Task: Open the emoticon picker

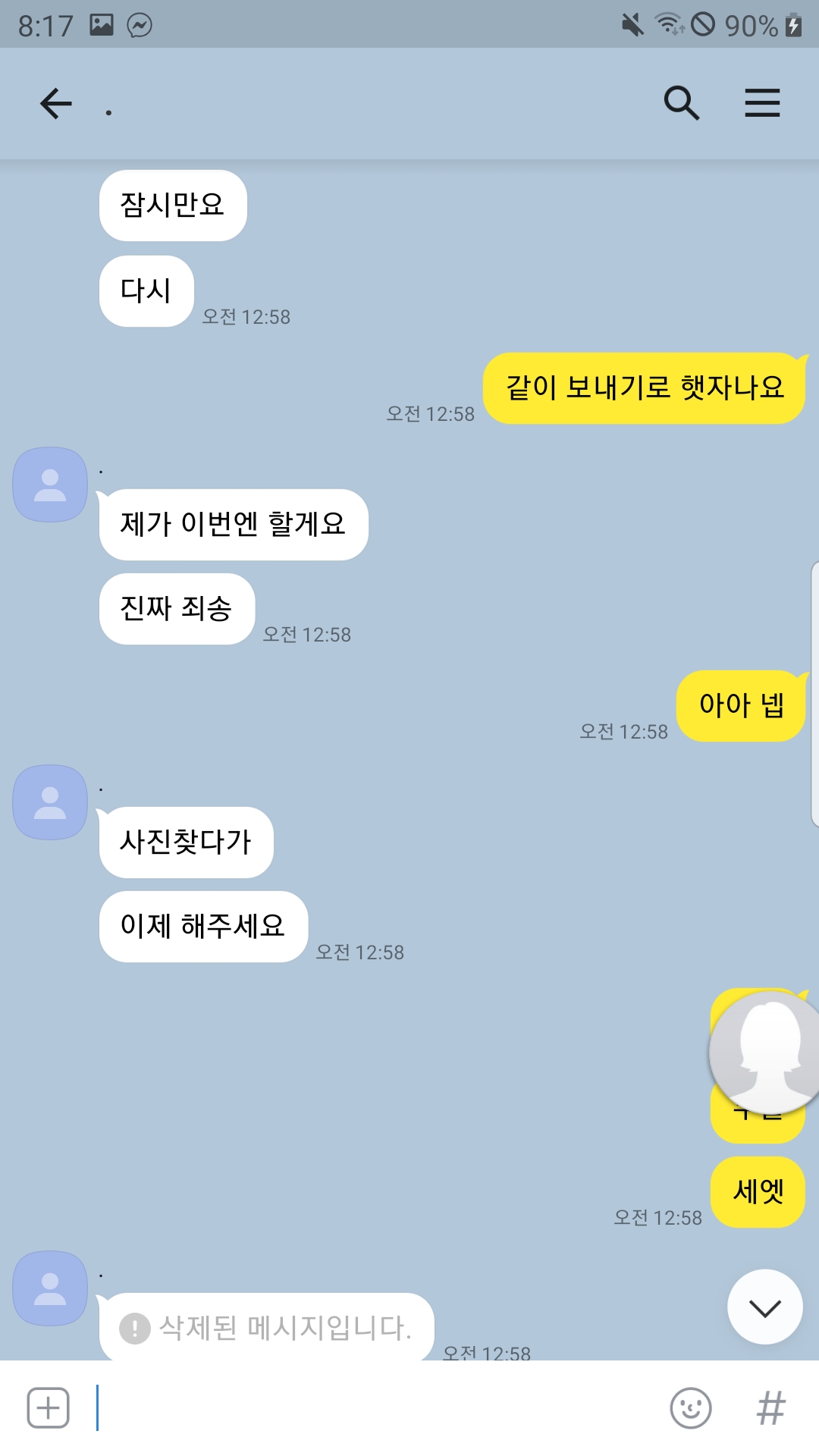Action: 691,1408
